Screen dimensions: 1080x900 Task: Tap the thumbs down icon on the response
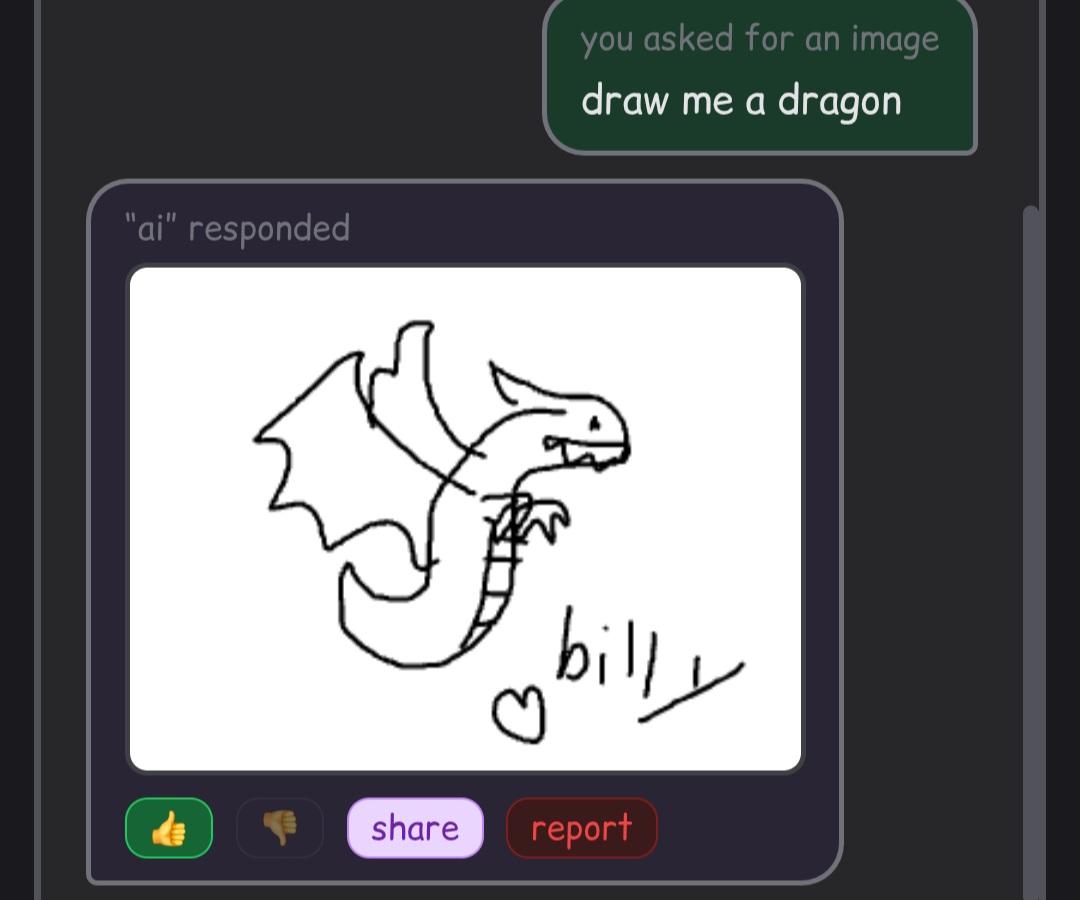click(x=280, y=828)
